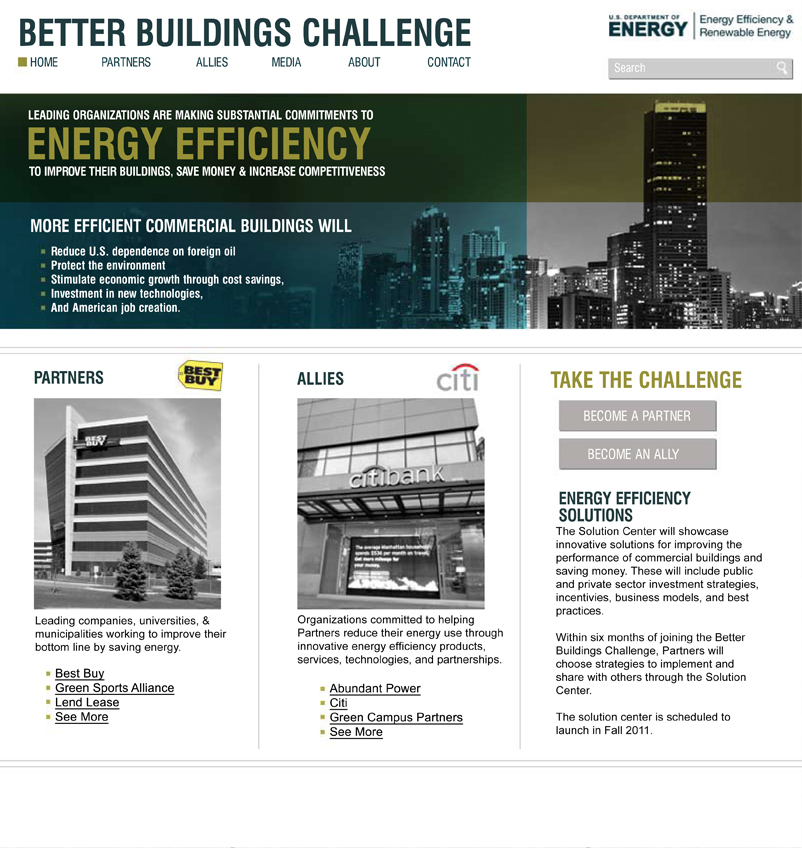Screen dimensions: 802x848
Task: Tap the Become an Ally button
Action: click(637, 454)
